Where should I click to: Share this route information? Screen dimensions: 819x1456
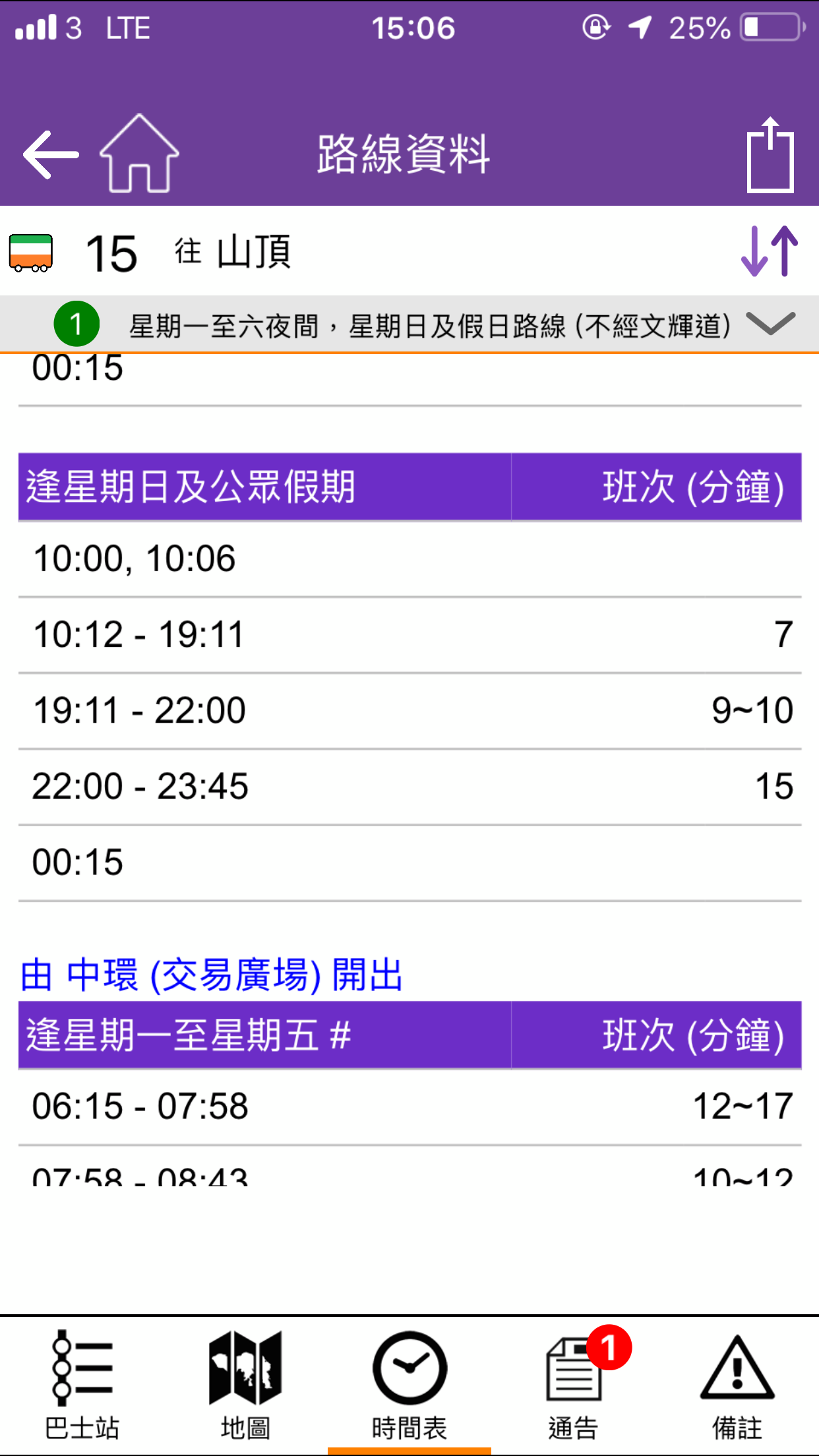[770, 154]
